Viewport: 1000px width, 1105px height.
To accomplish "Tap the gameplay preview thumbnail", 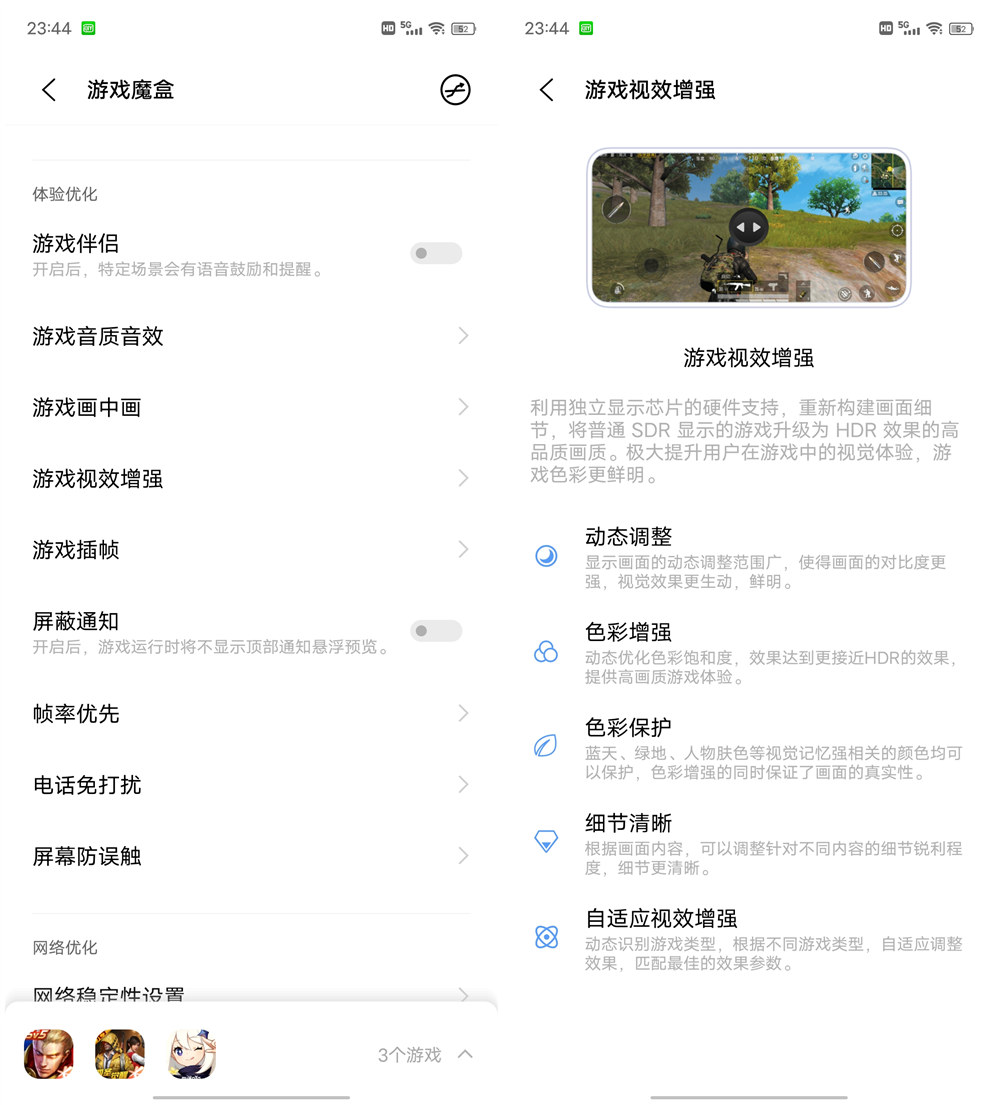I will tap(748, 227).
